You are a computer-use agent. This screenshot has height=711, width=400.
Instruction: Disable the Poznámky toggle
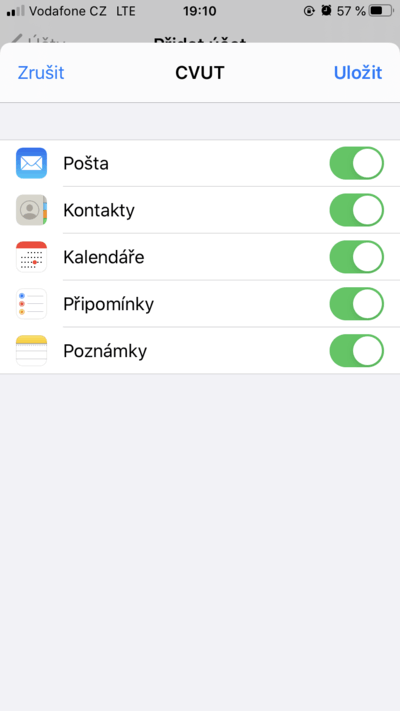356,351
